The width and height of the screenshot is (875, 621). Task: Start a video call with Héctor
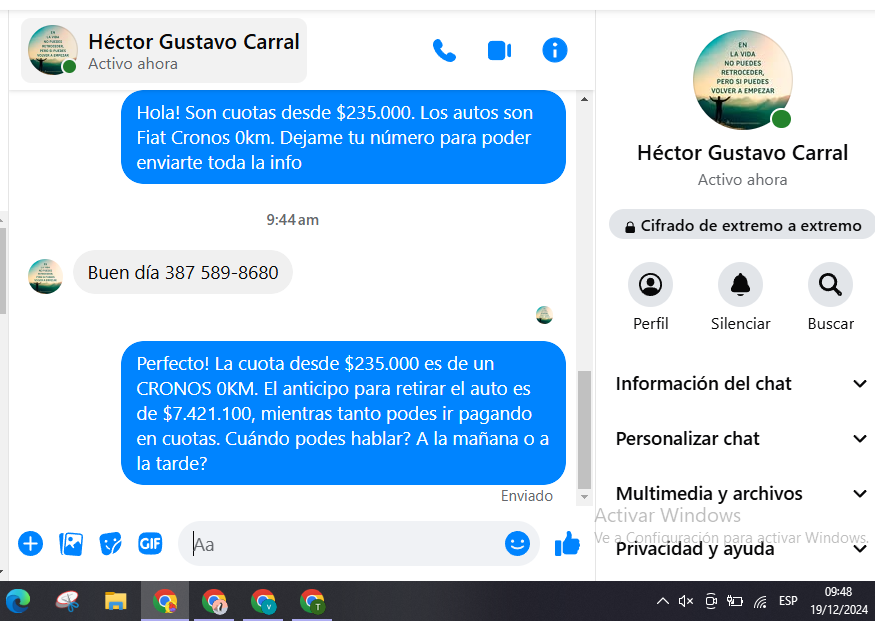coord(499,50)
